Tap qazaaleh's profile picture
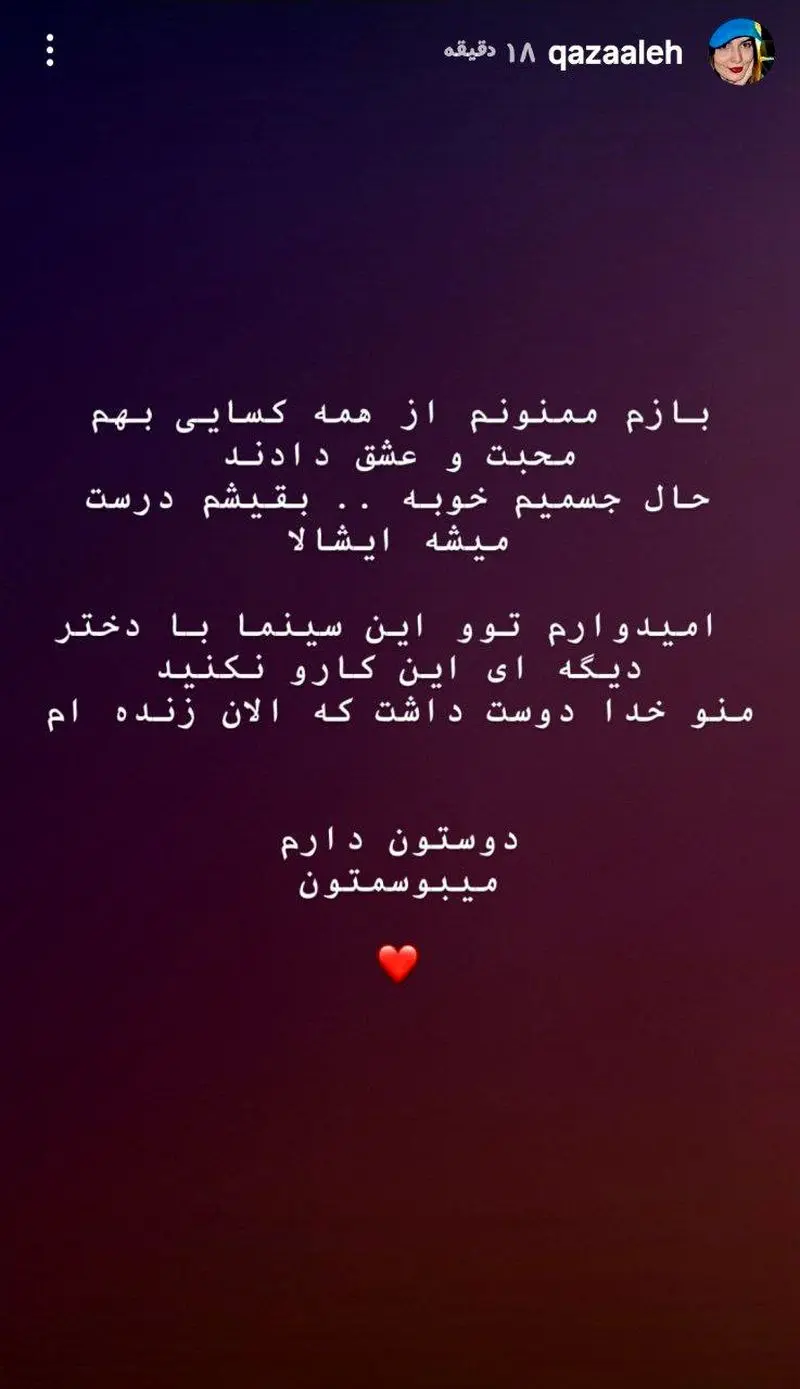 click(x=741, y=52)
